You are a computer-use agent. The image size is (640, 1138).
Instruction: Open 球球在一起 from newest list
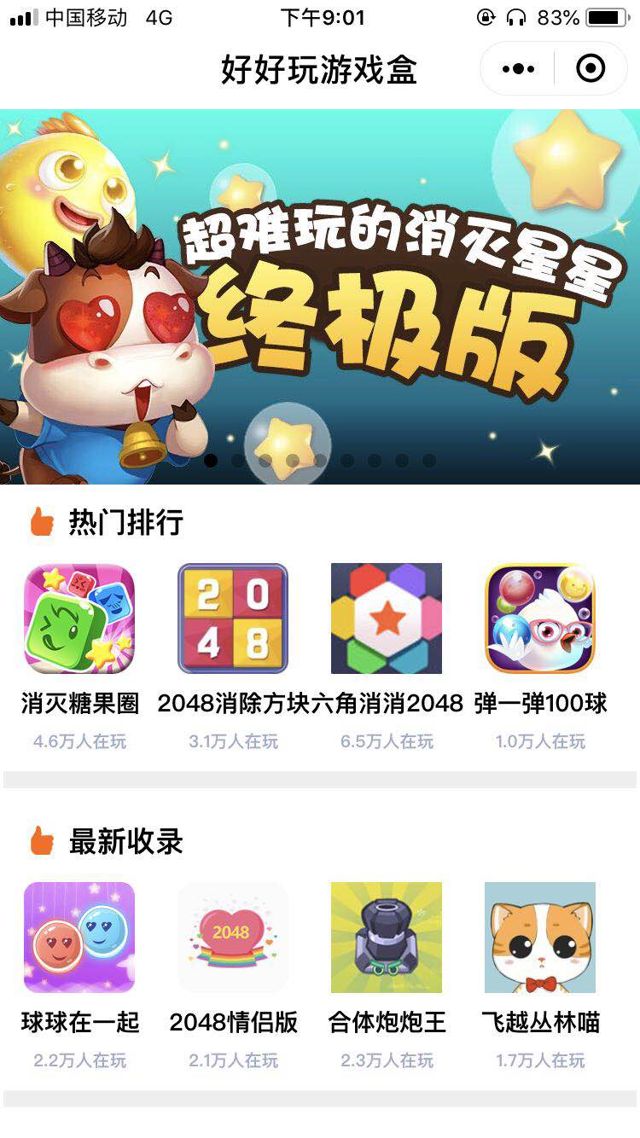pos(79,937)
